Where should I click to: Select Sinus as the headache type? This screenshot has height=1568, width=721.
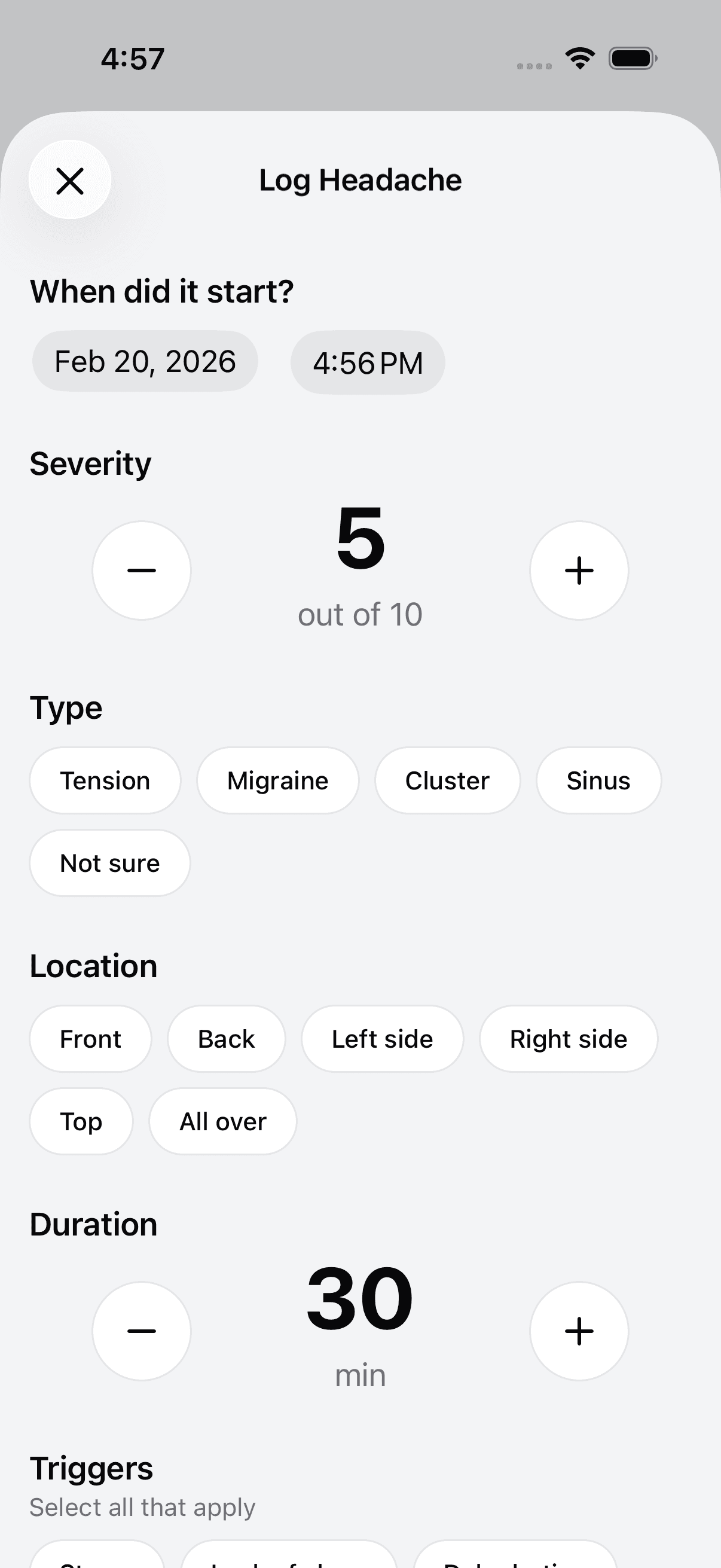pyautogui.click(x=598, y=780)
